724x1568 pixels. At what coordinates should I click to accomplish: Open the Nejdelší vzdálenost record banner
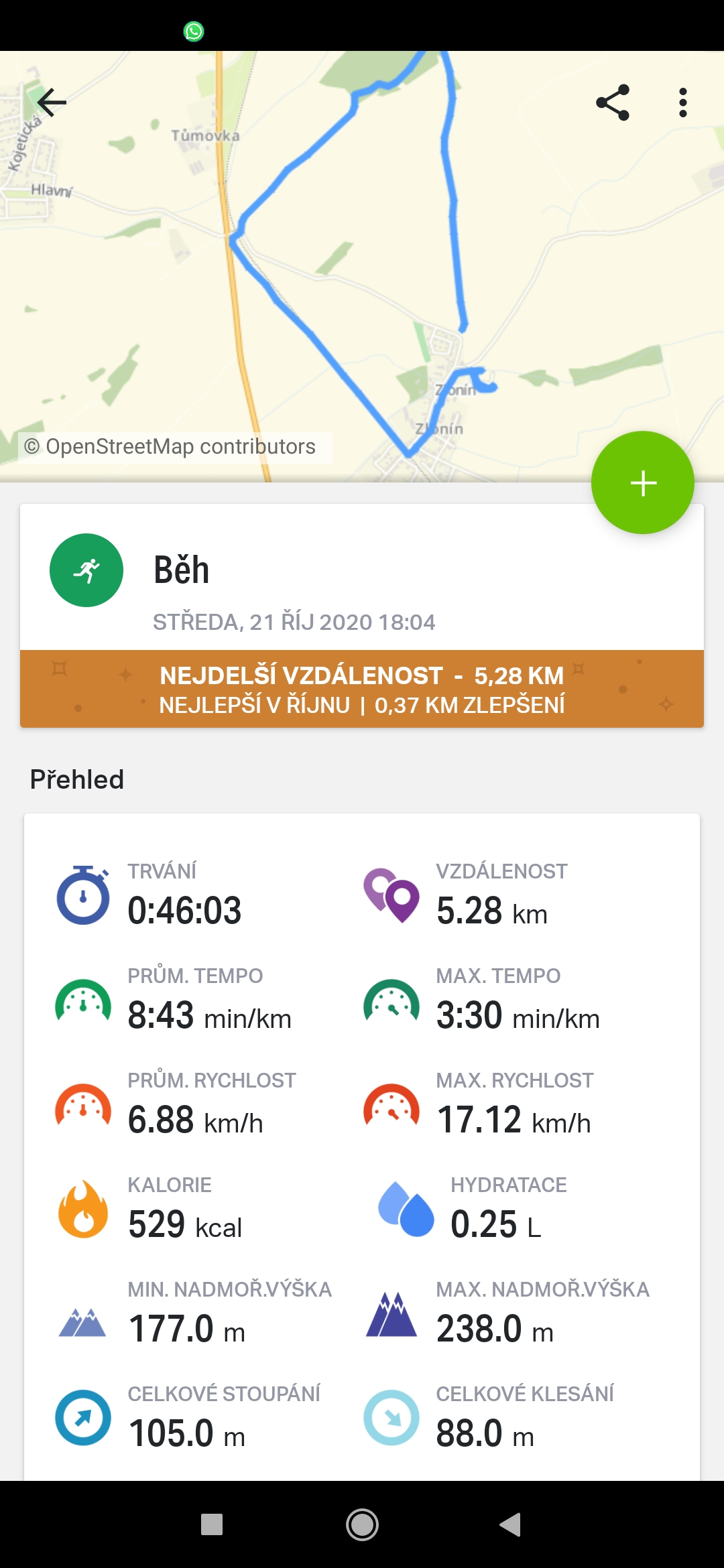coord(362,689)
